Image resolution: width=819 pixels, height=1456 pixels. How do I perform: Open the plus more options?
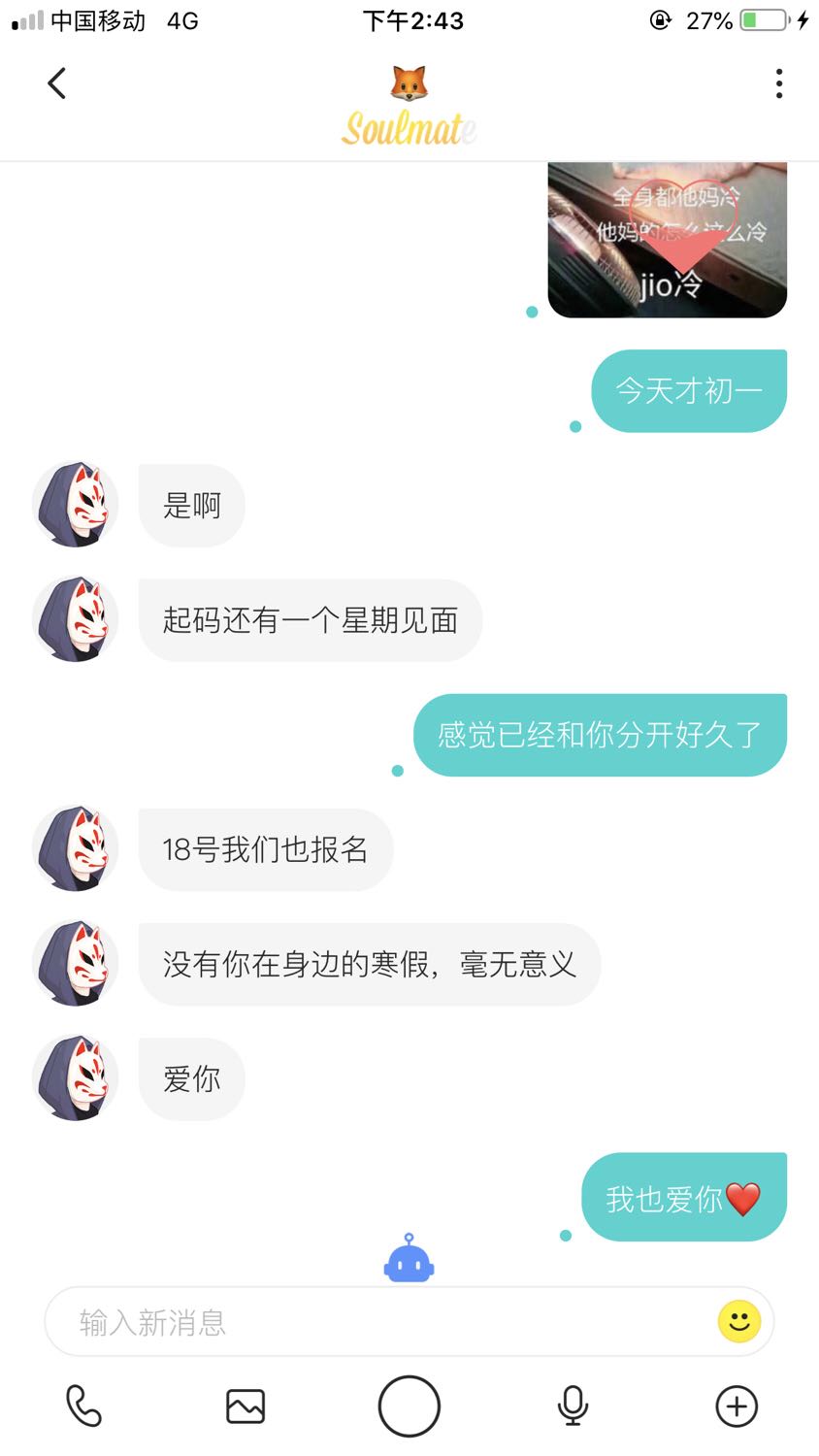737,1406
